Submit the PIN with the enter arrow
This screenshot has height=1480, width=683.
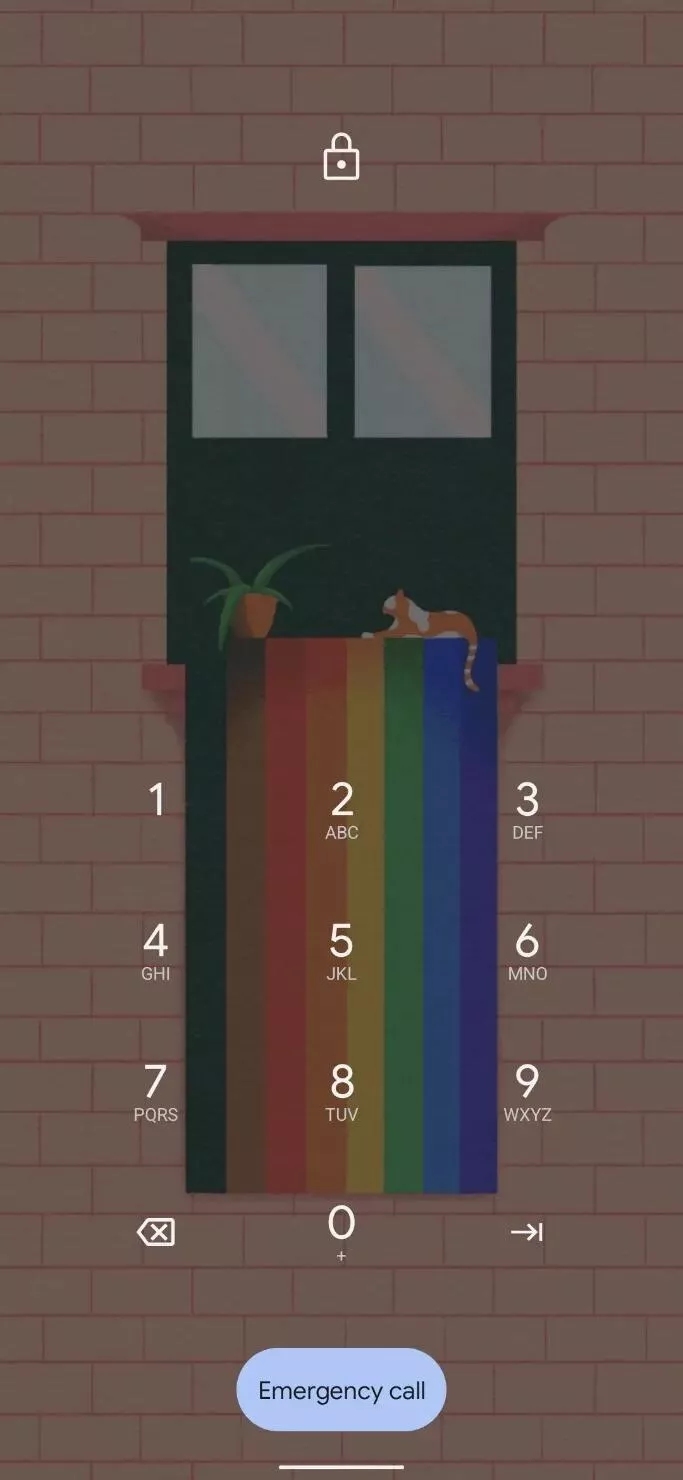click(x=527, y=1232)
